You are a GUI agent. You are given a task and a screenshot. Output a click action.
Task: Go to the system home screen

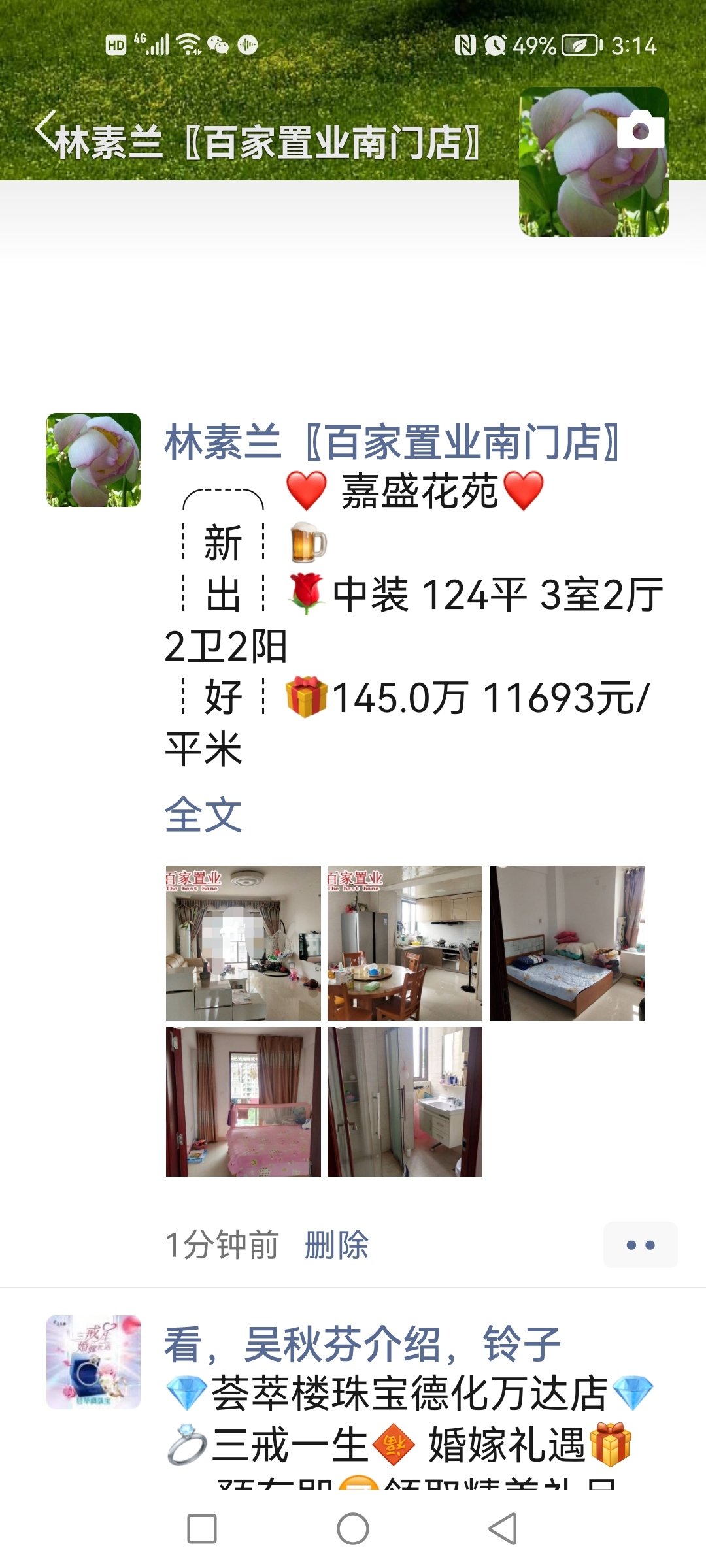353,1529
